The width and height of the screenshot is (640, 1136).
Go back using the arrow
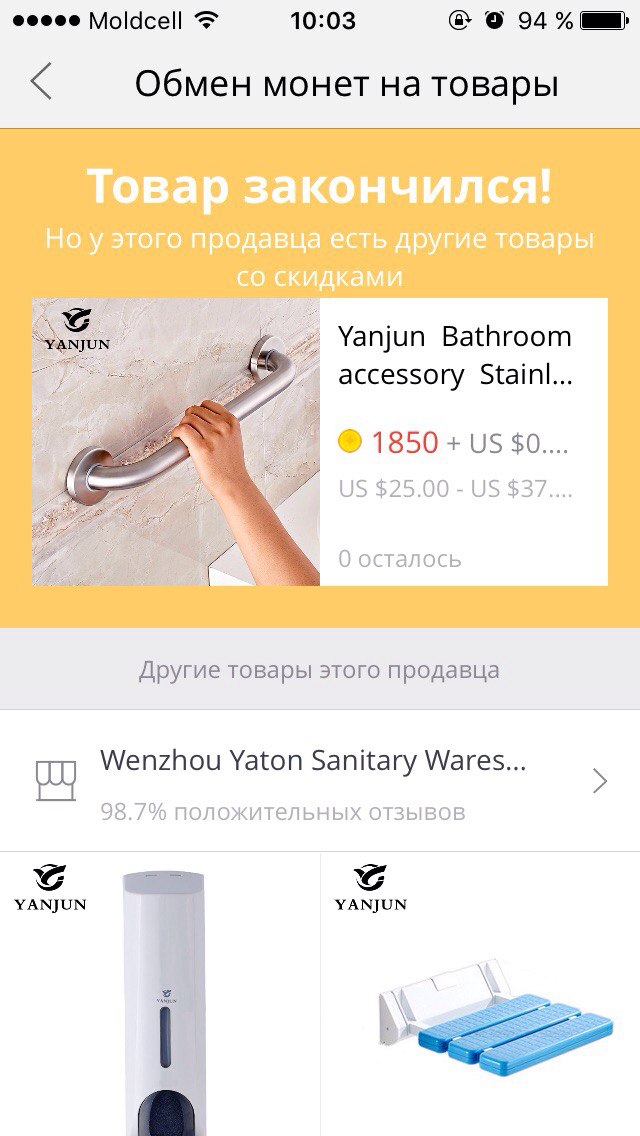point(41,81)
